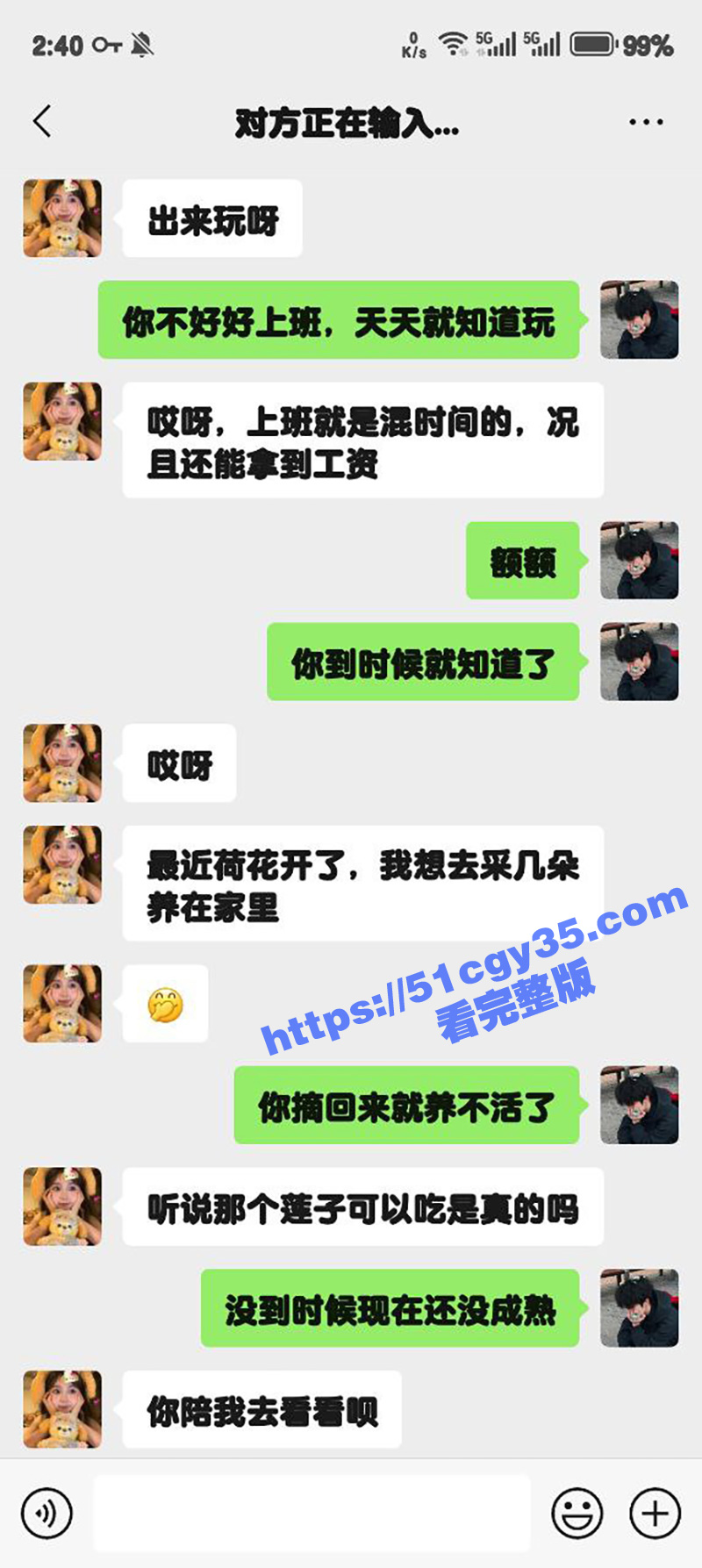Image resolution: width=702 pixels, height=1568 pixels.
Task: Open sender's avatar beside 出来玩呀 message
Action: pos(62,218)
